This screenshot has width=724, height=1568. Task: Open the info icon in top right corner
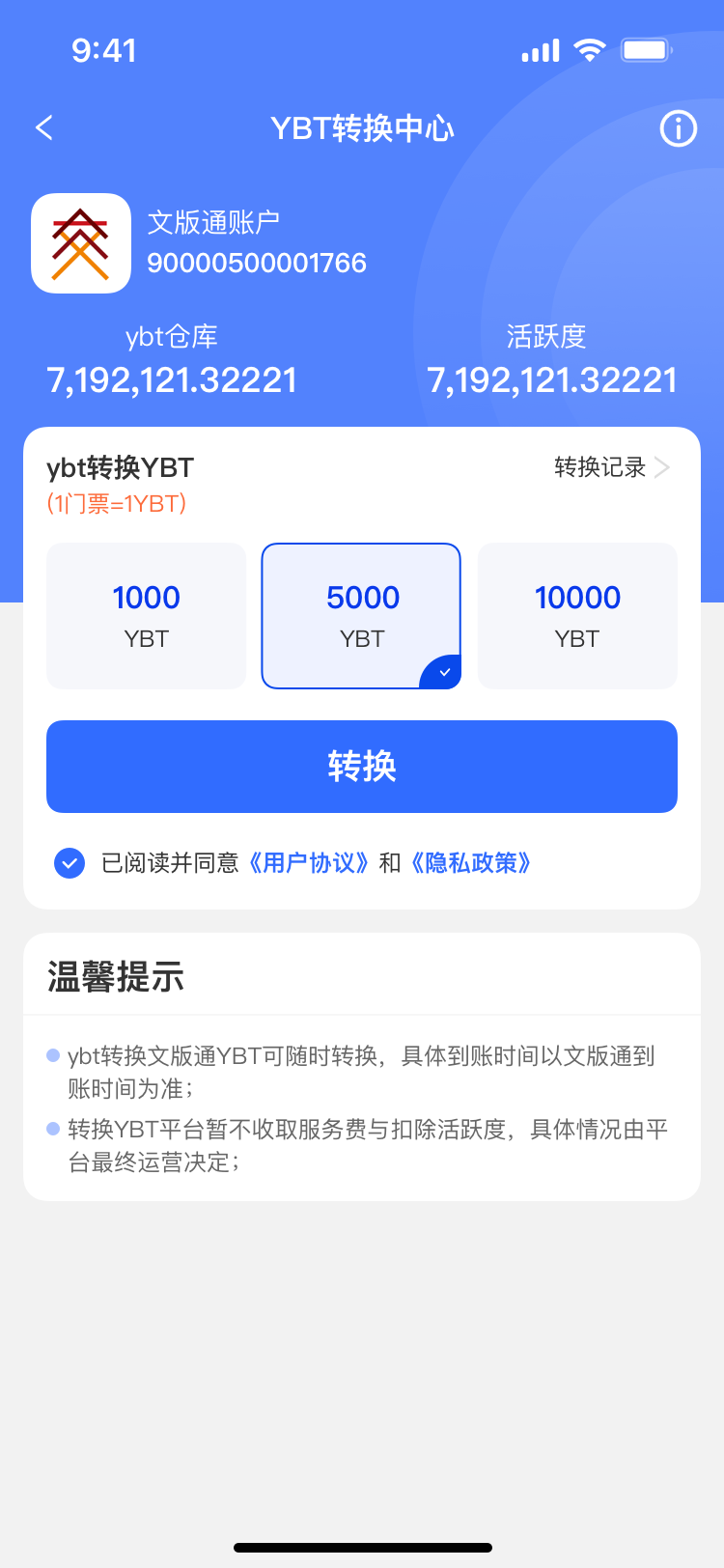(x=678, y=127)
